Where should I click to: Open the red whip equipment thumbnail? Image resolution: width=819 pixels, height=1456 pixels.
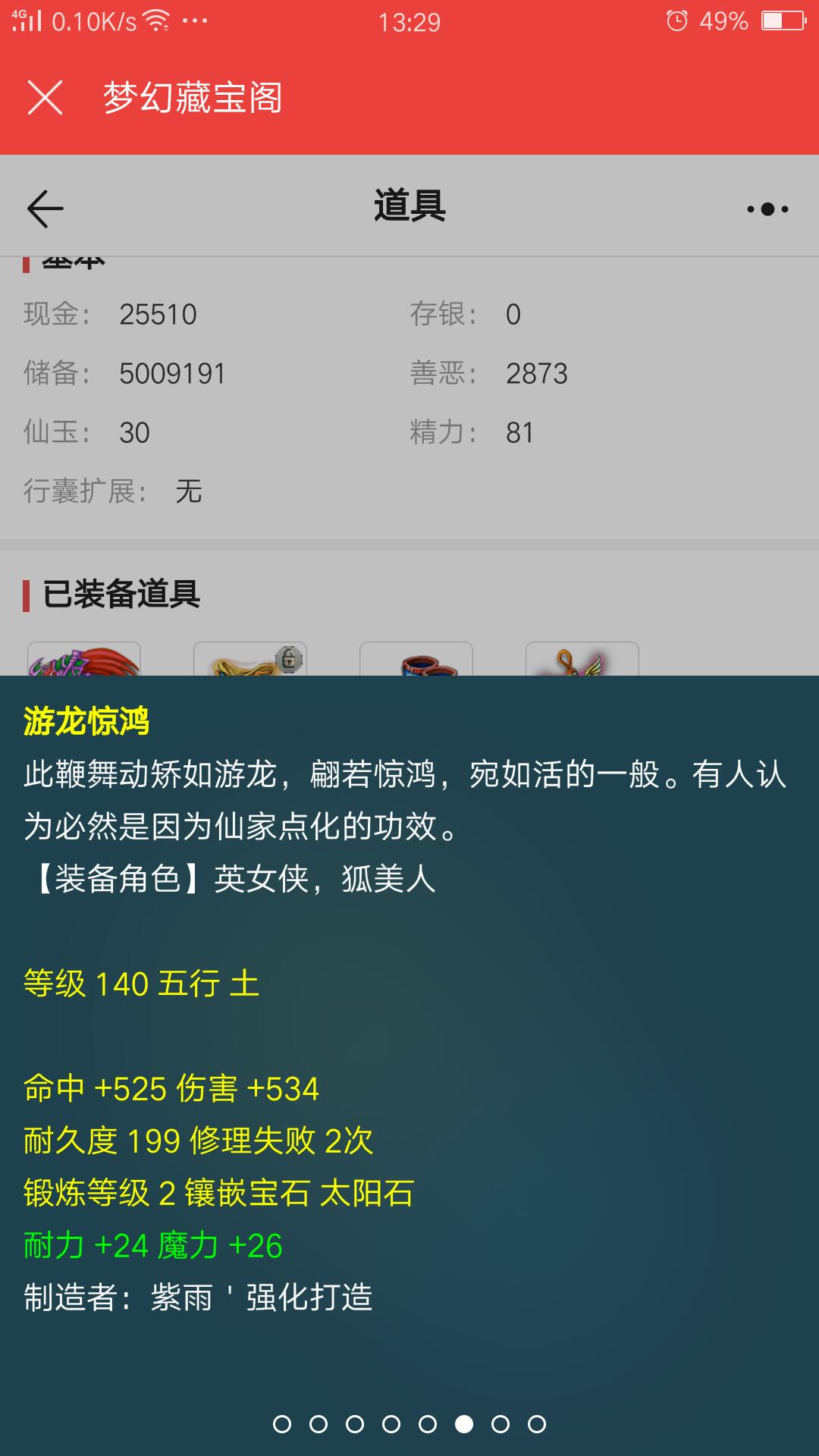pyautogui.click(x=84, y=660)
